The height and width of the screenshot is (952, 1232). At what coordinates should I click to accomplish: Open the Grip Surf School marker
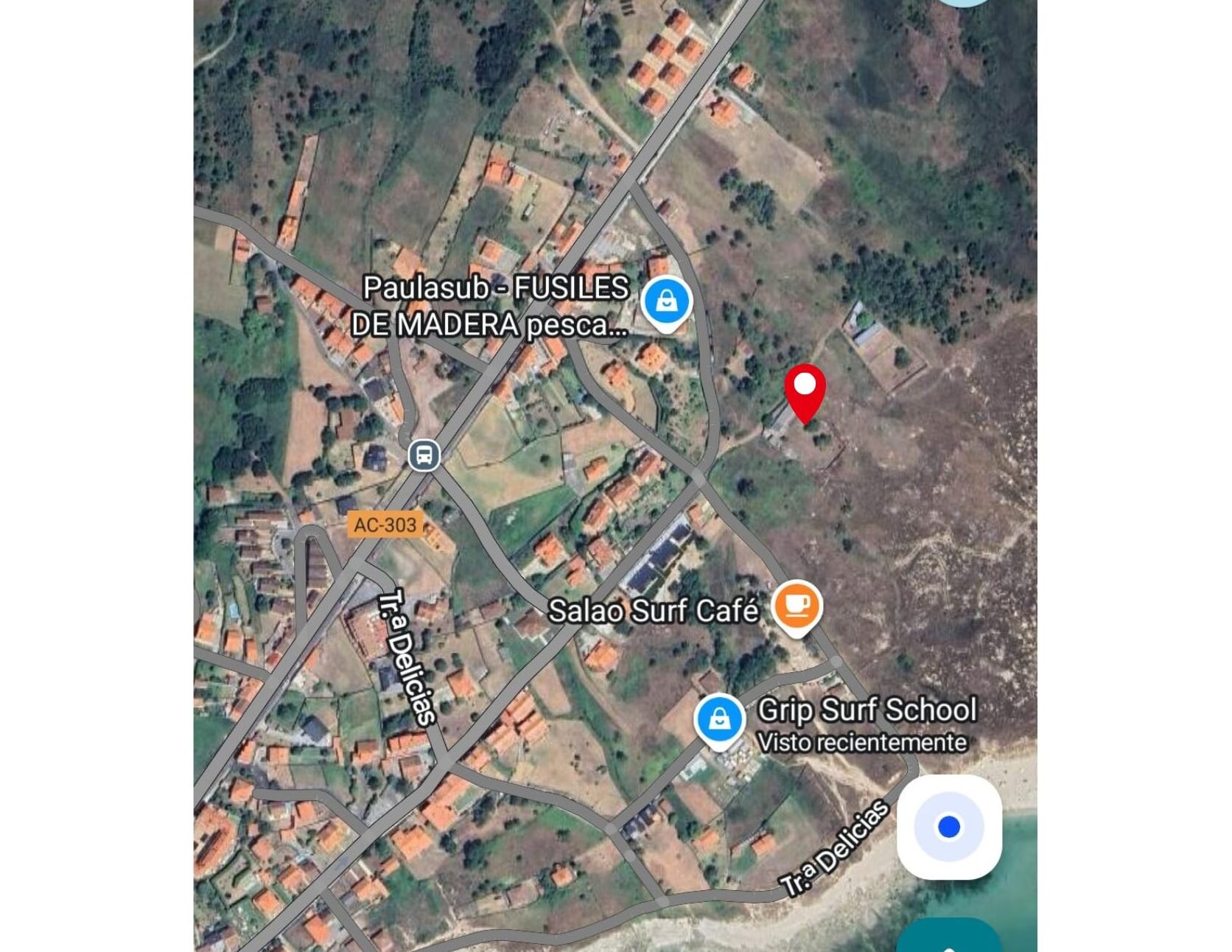coord(719,718)
